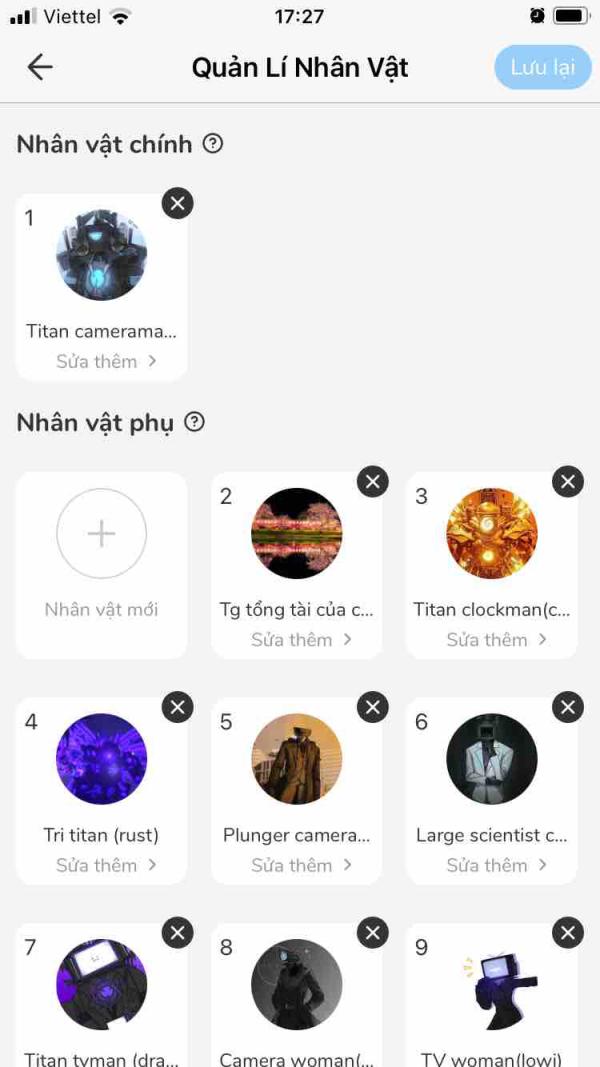
Task: Delete the Camera woman character
Action: 372,933
